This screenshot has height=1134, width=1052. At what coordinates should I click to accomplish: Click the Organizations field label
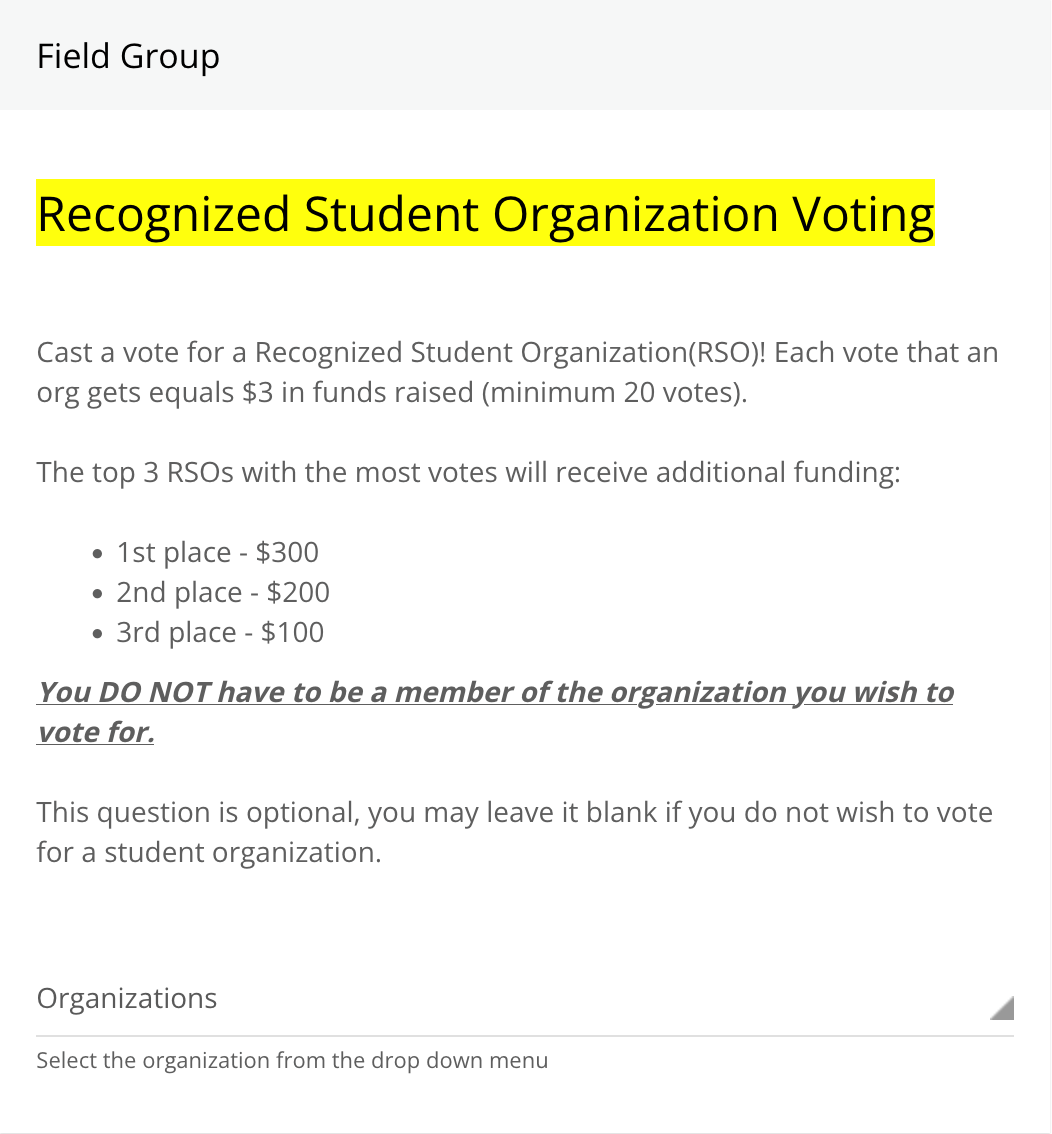pos(126,998)
